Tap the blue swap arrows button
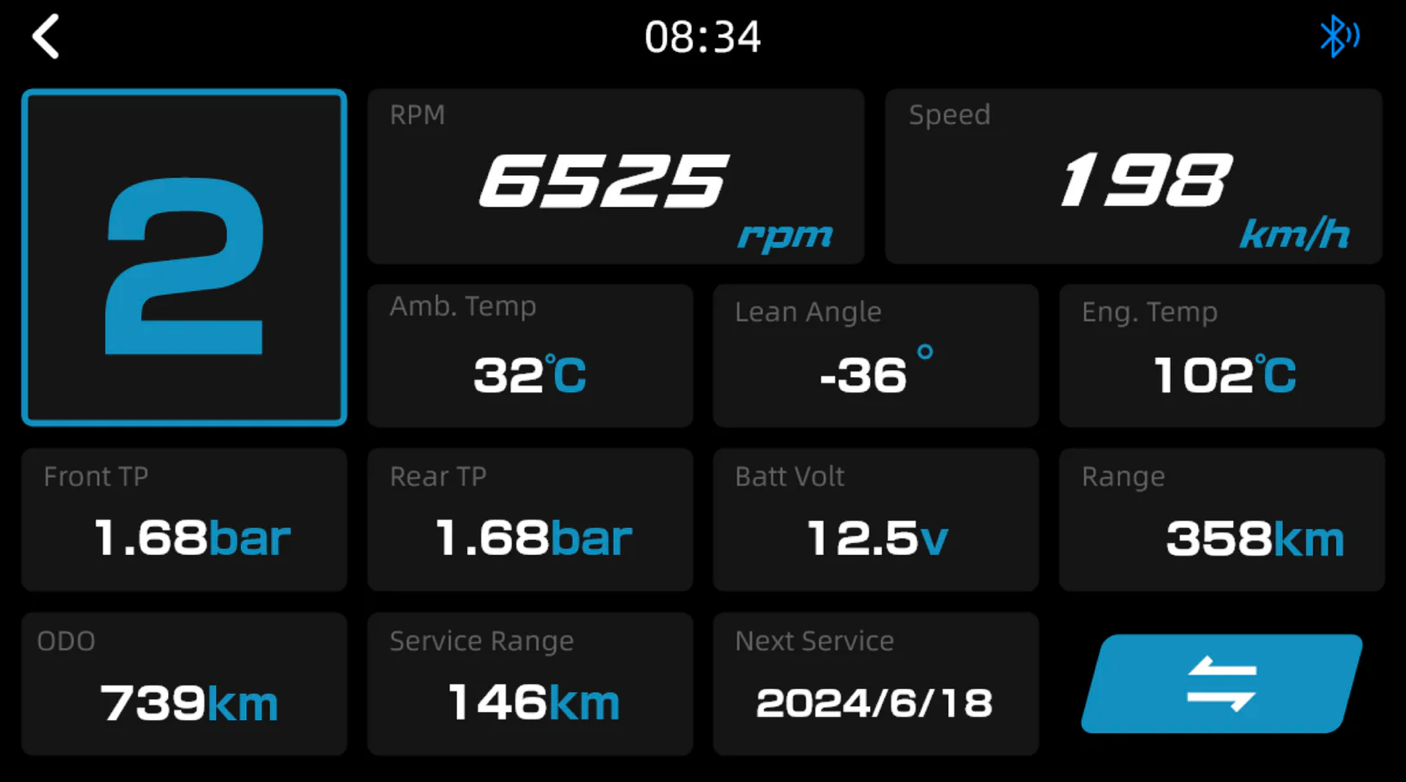This screenshot has height=782, width=1406. 1221,684
